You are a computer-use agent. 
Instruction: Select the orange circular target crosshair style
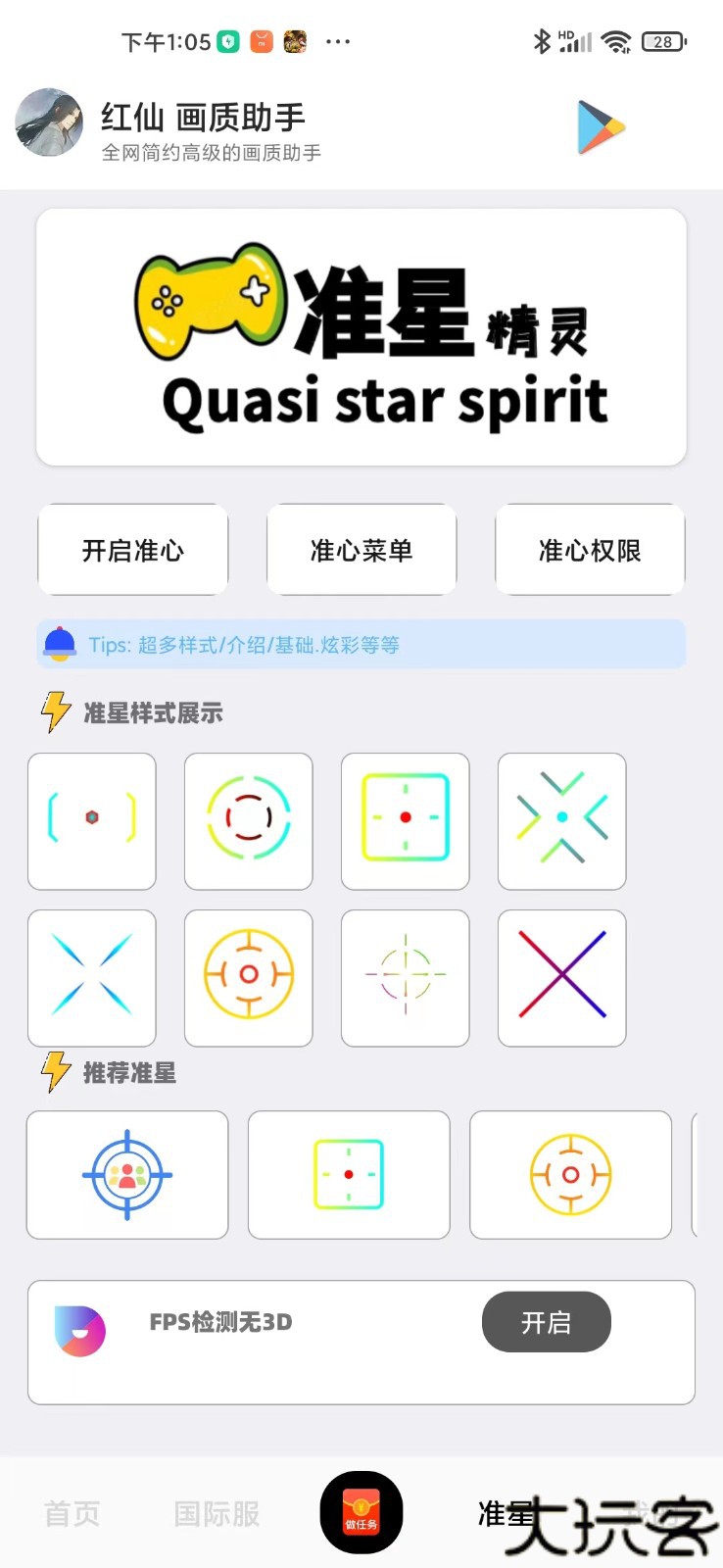(x=248, y=978)
